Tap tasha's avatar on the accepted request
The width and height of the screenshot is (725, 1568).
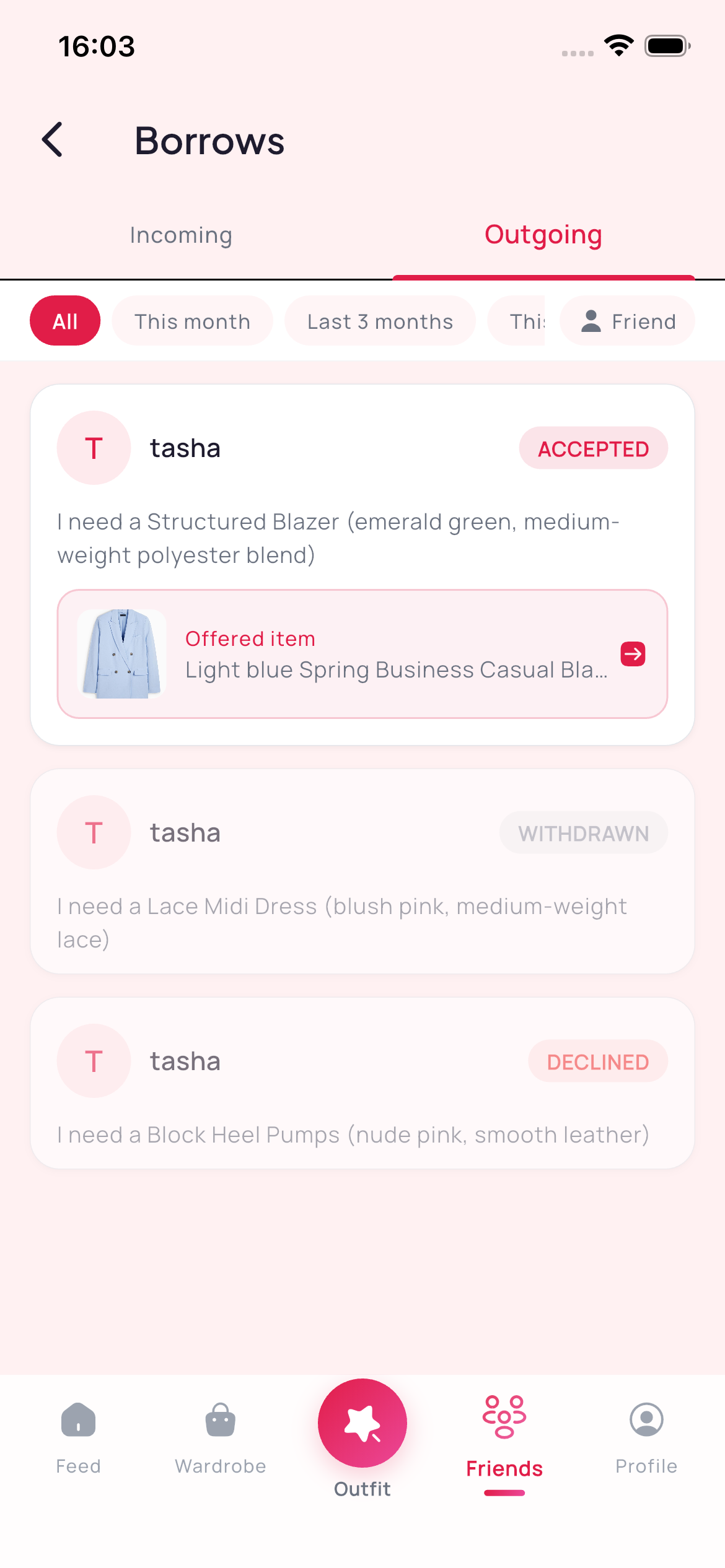(x=93, y=447)
